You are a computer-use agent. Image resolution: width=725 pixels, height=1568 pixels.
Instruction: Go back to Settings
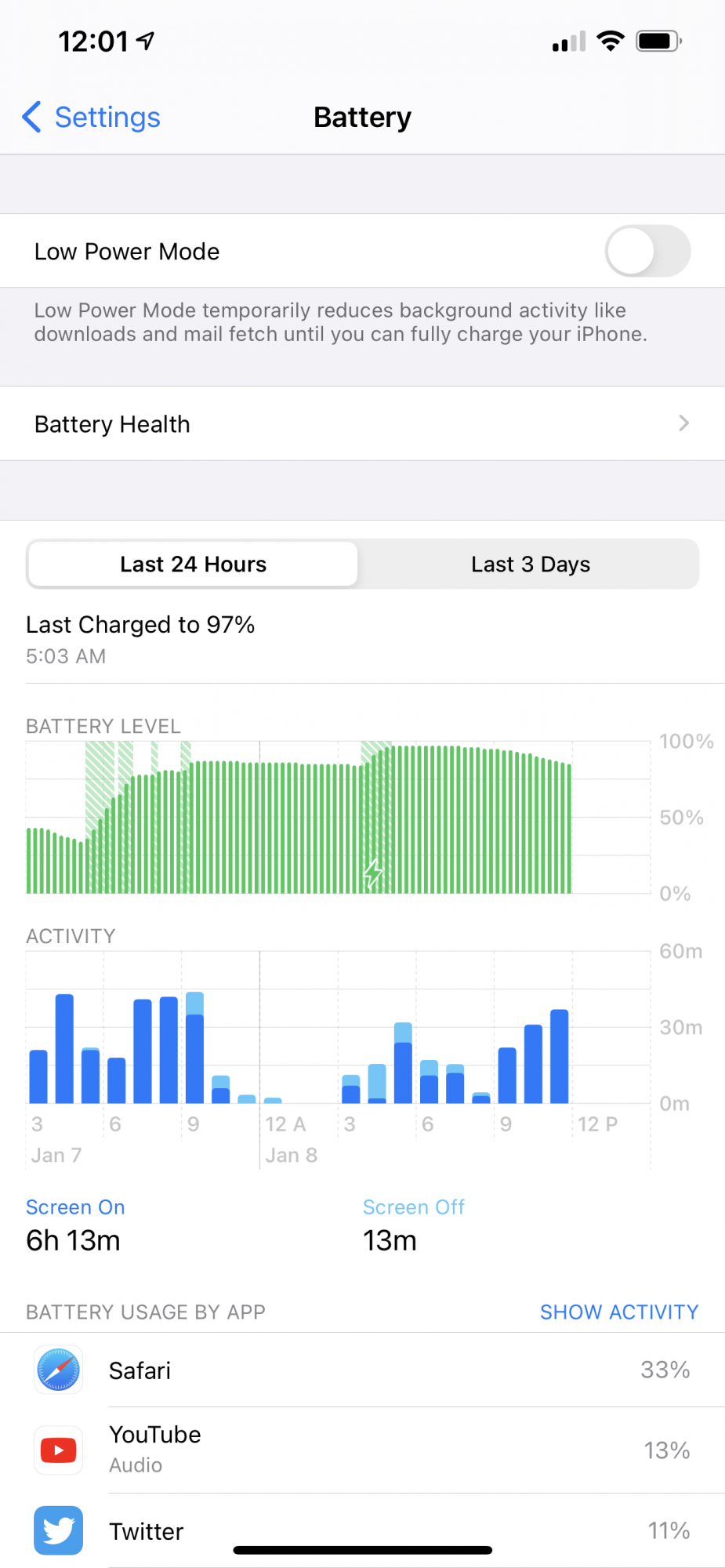92,118
